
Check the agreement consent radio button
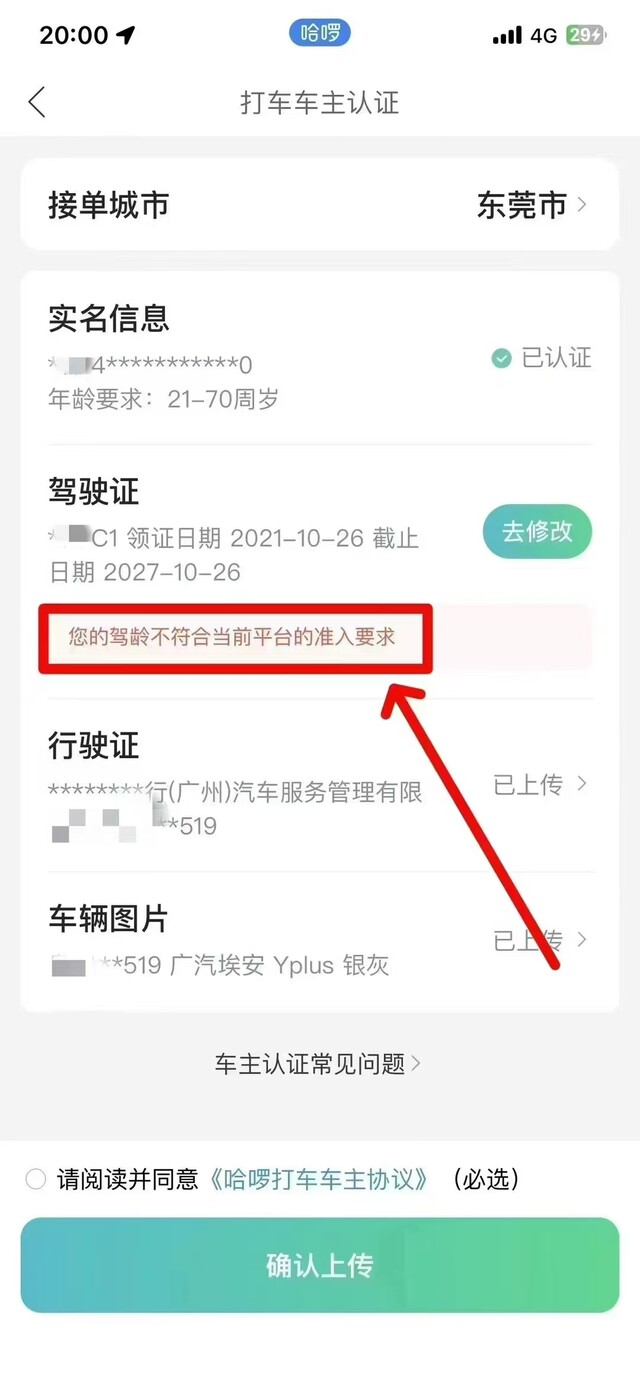(36, 1180)
